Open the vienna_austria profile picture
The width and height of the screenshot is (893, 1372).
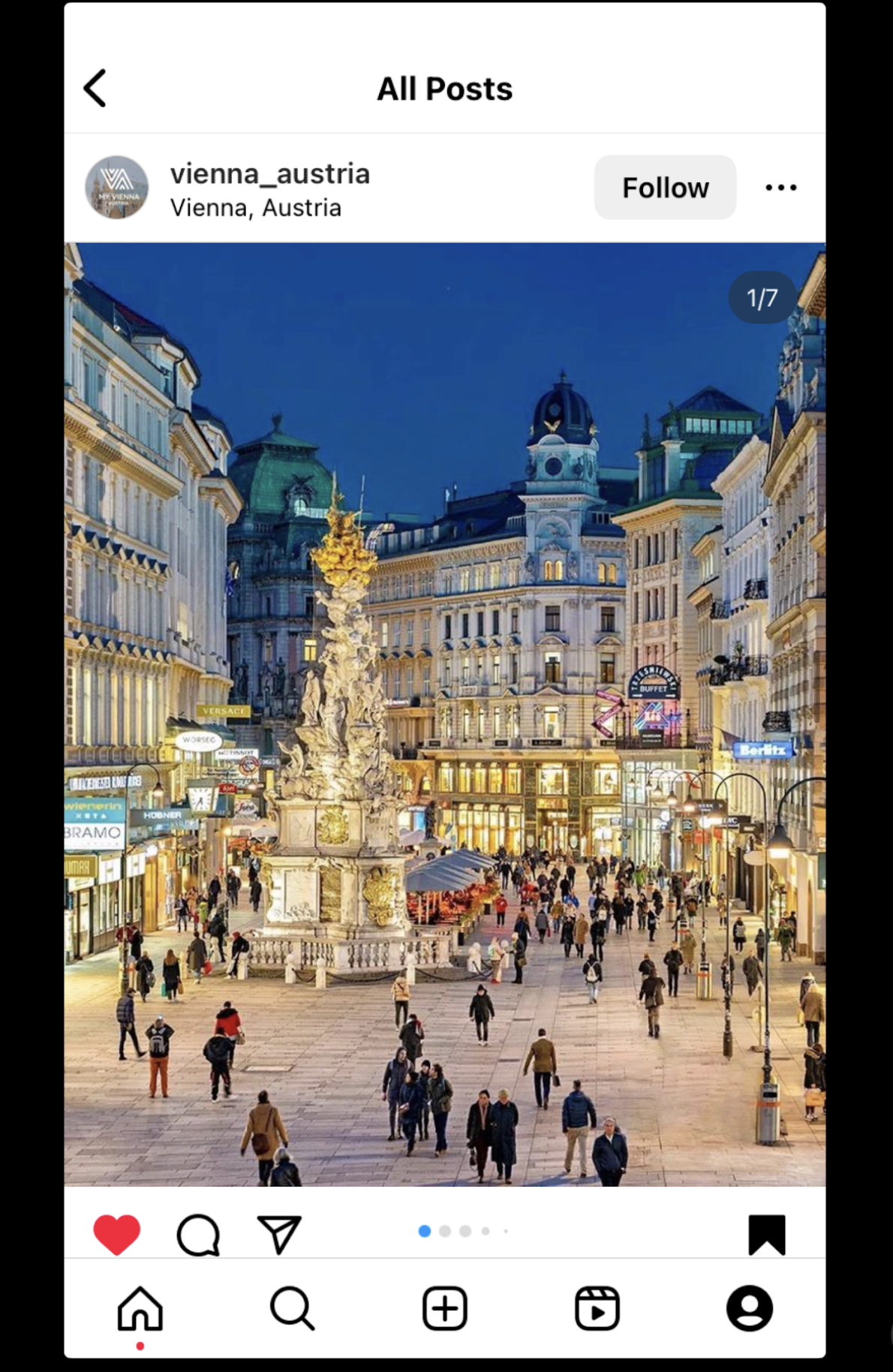click(x=116, y=188)
